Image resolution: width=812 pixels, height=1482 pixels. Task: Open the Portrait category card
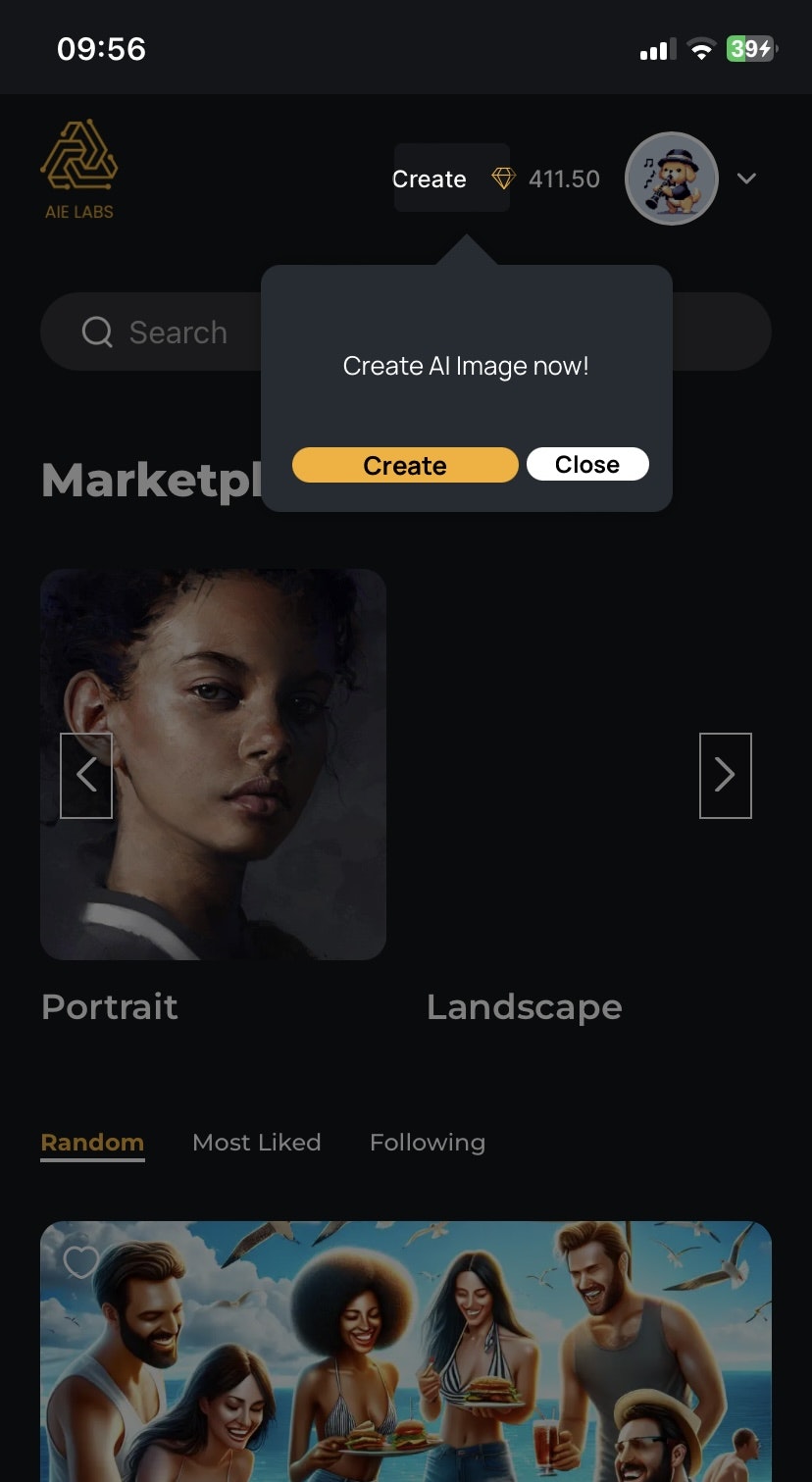213,764
